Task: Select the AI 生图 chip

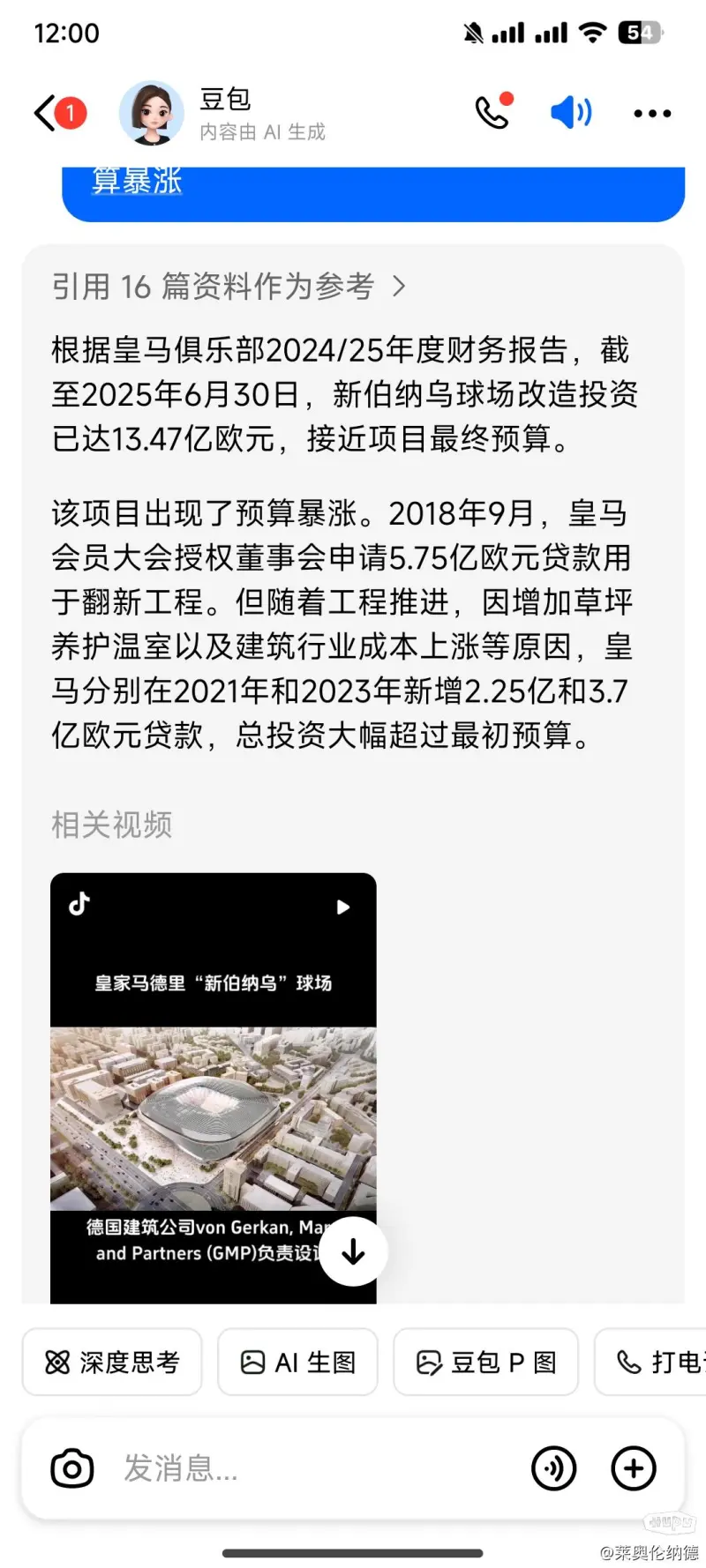Action: point(297,1363)
